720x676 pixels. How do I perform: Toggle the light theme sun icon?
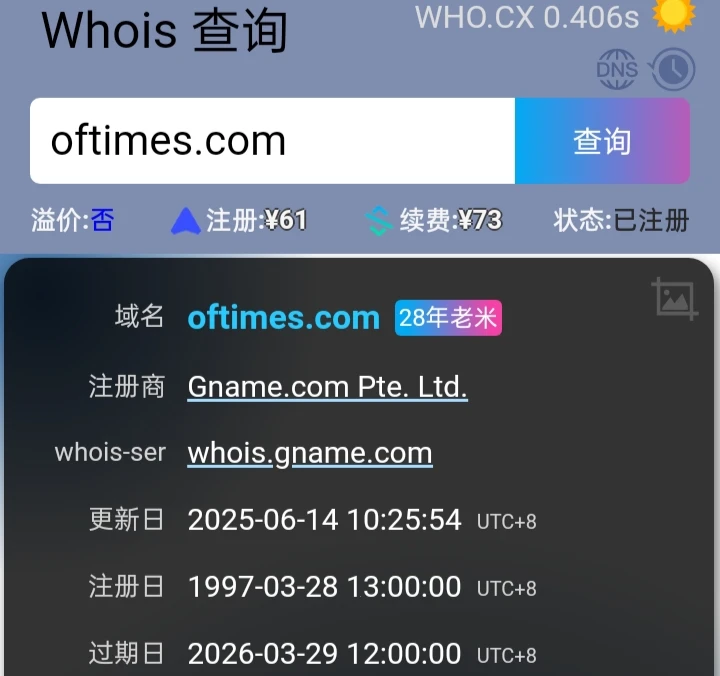(x=672, y=15)
